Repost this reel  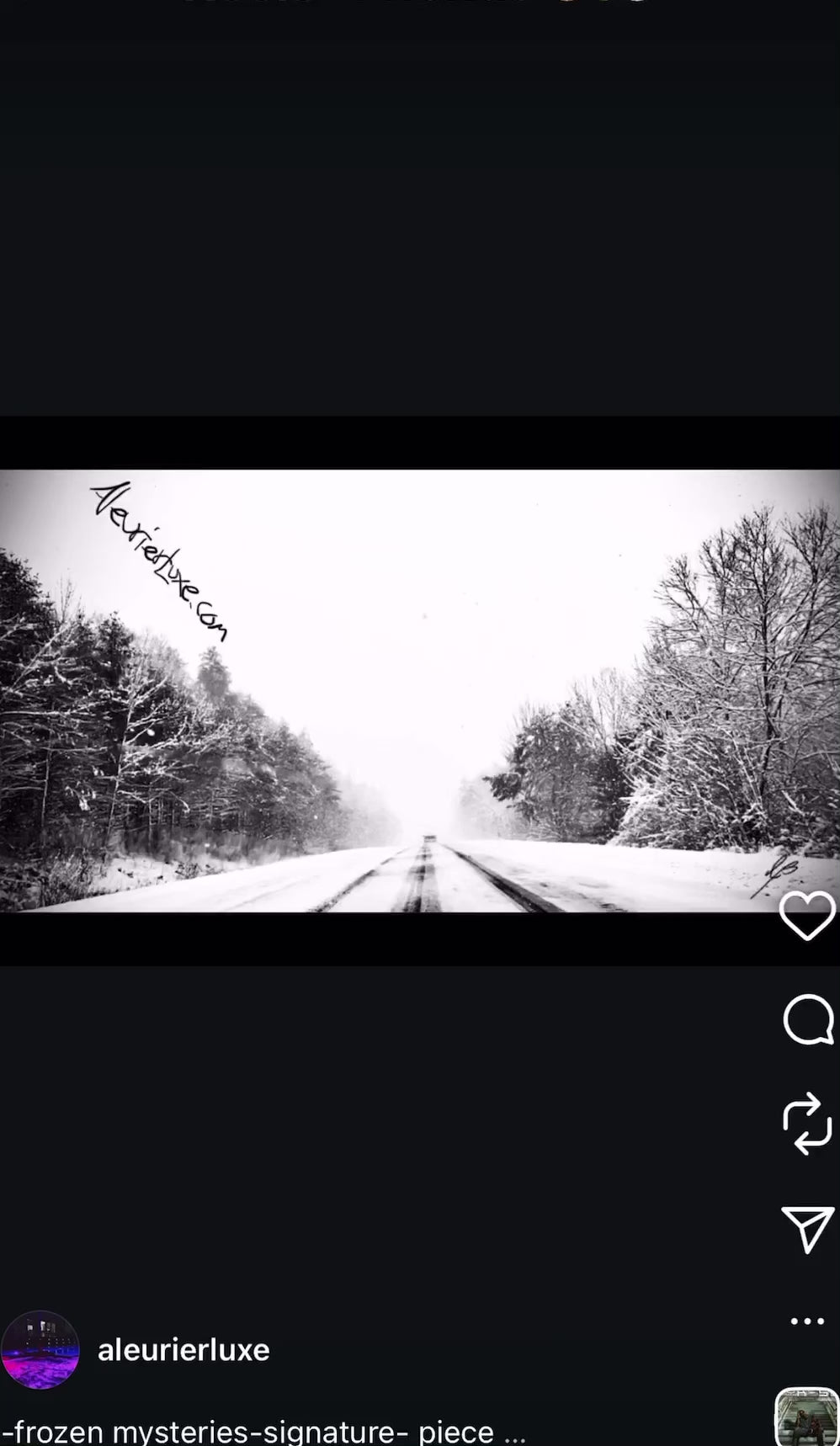[807, 1124]
